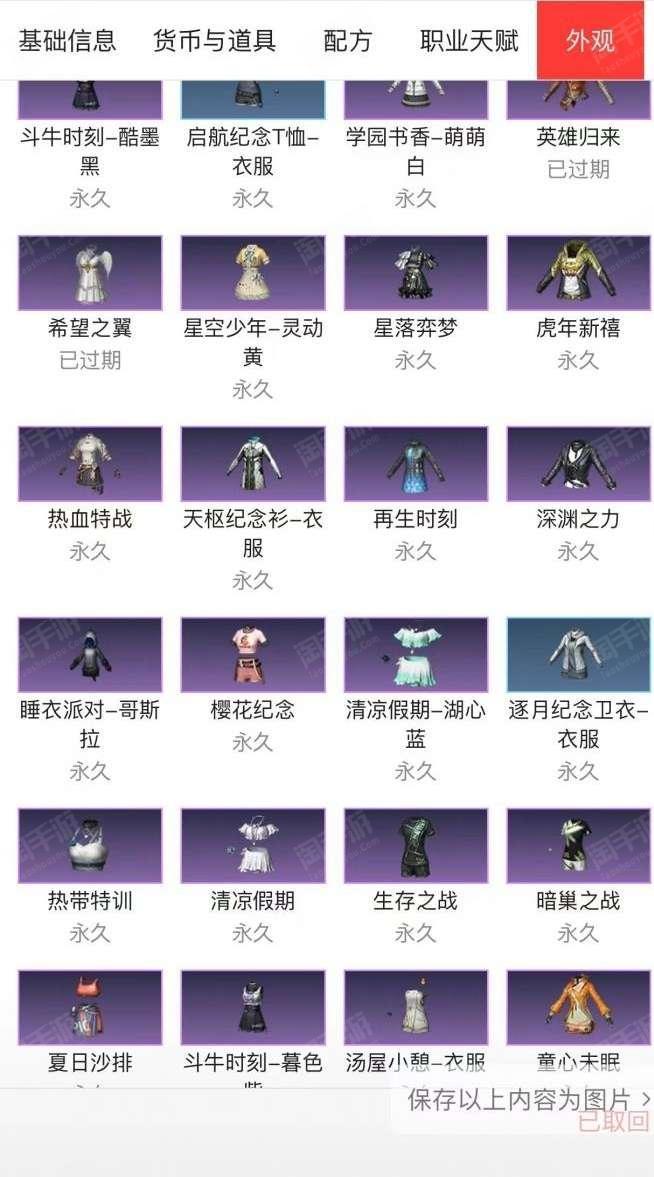This screenshot has height=1177, width=654.
Task: Tap the highlighted 外观 tab
Action: 590,40
